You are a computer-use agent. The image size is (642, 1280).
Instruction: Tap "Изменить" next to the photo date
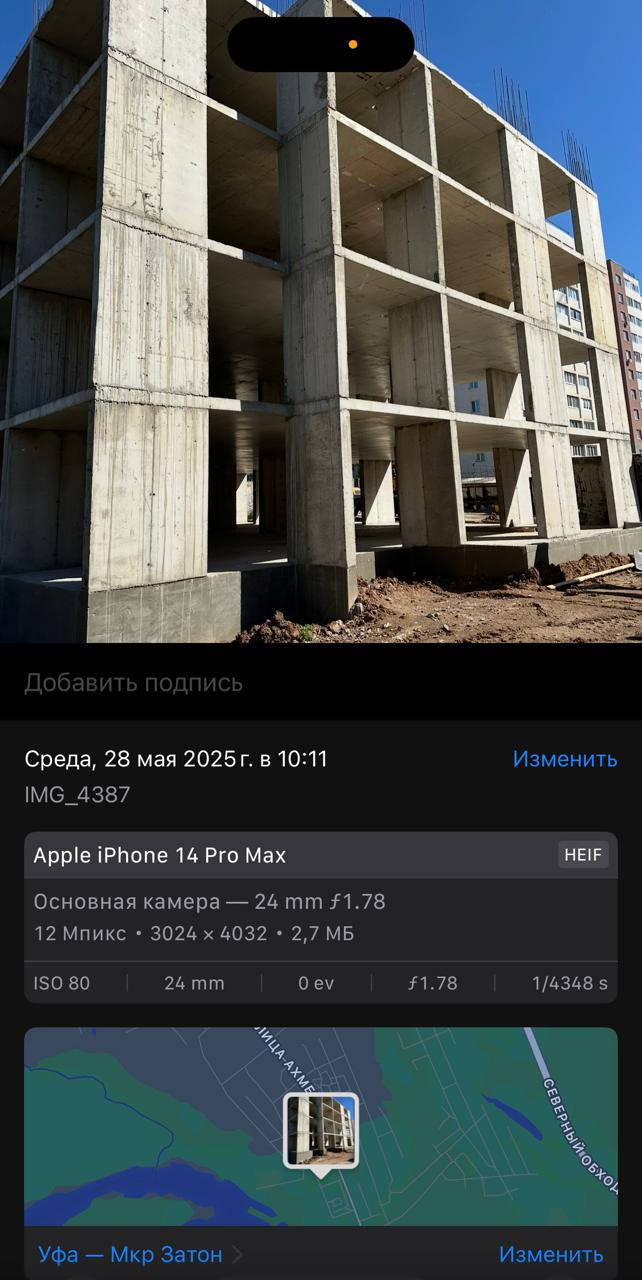(565, 759)
